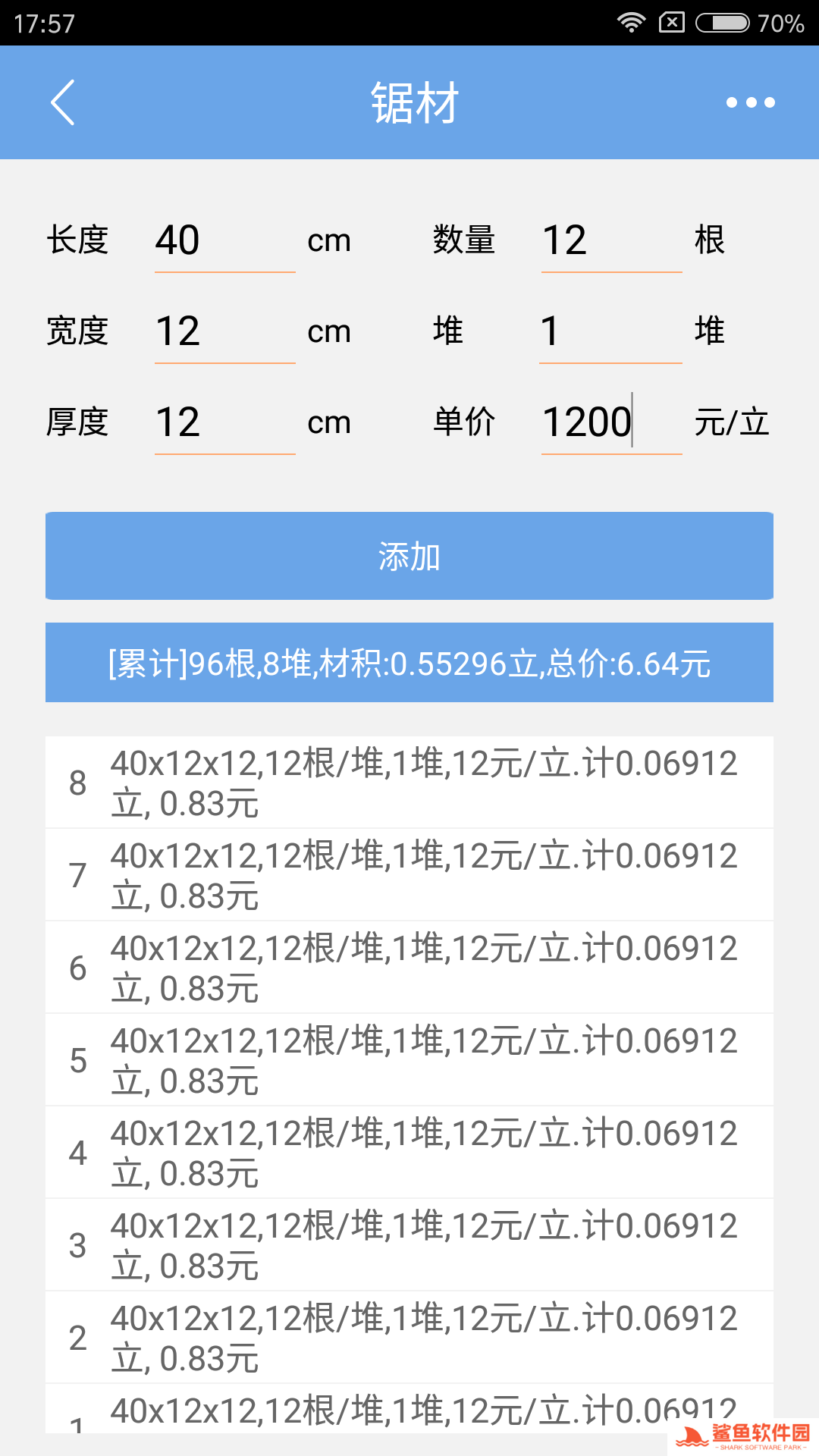The image size is (819, 1456).
Task: Select list entry number 3
Action: coord(409,1245)
